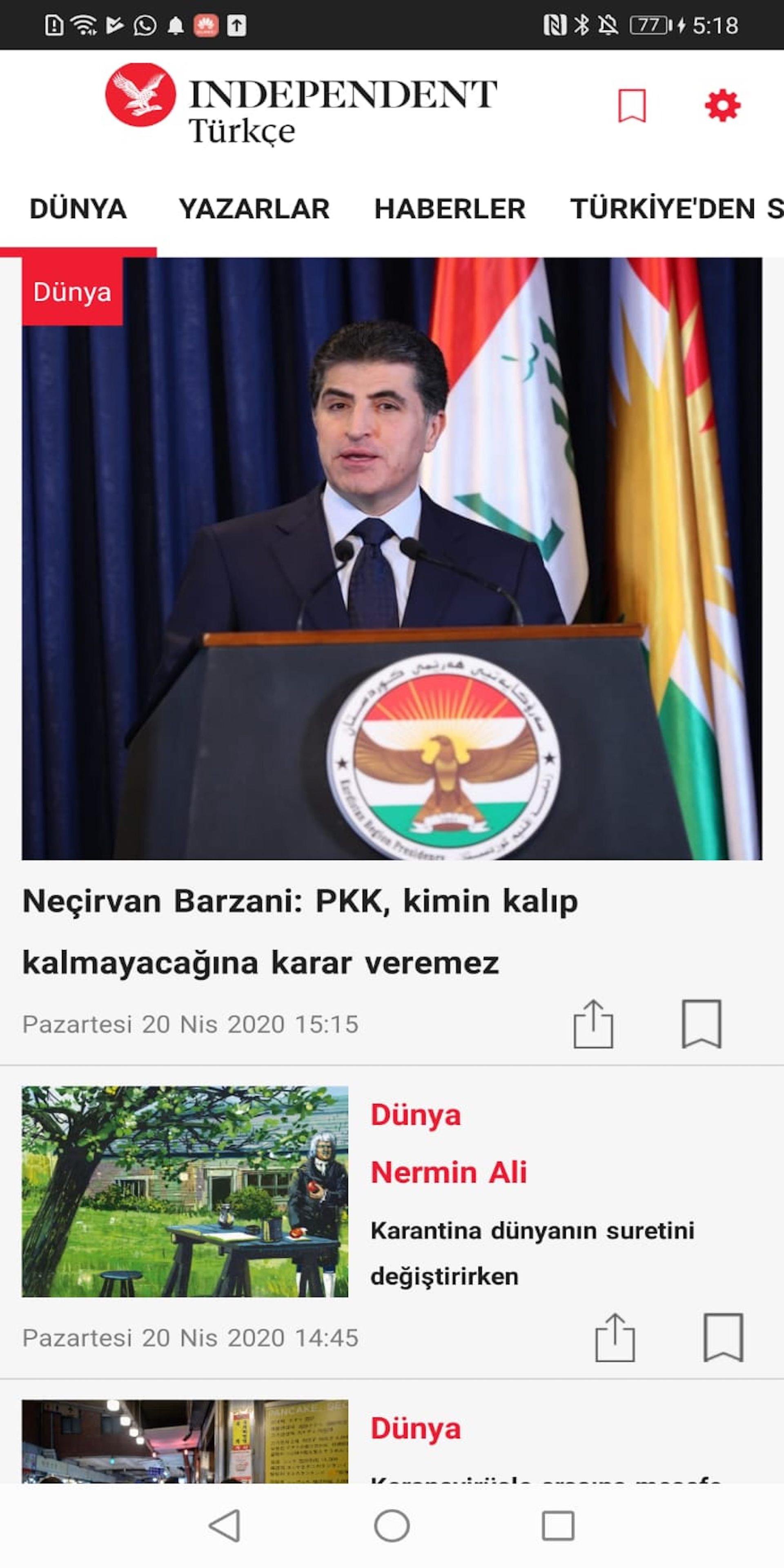Go to the phone's home screen

tap(392, 1526)
